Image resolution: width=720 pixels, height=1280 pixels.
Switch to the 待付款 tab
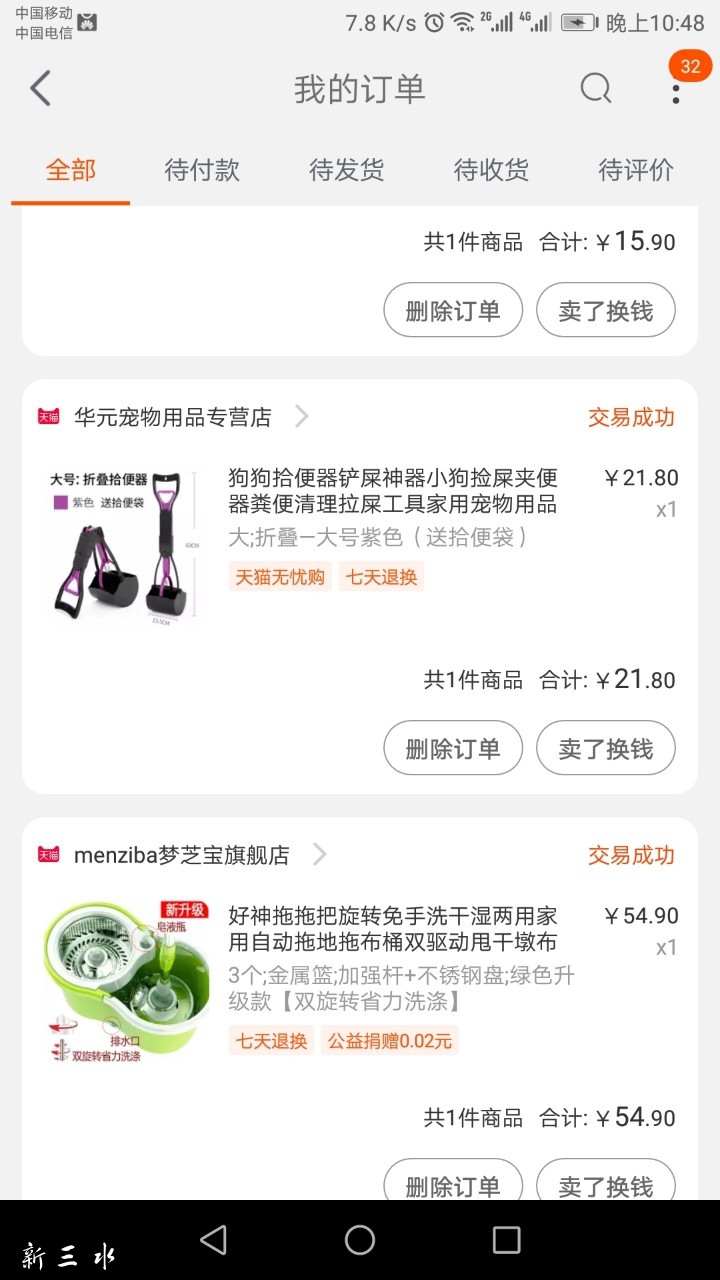pos(202,170)
